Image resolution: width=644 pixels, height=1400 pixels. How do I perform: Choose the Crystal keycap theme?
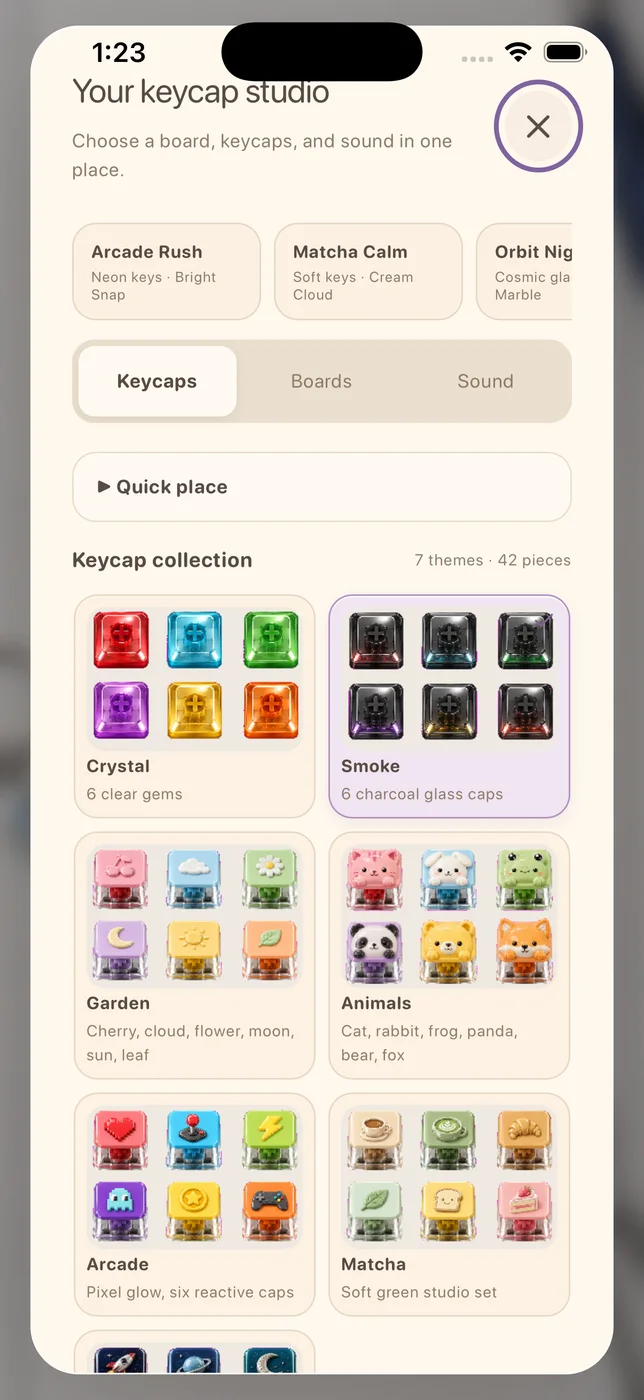coord(194,707)
